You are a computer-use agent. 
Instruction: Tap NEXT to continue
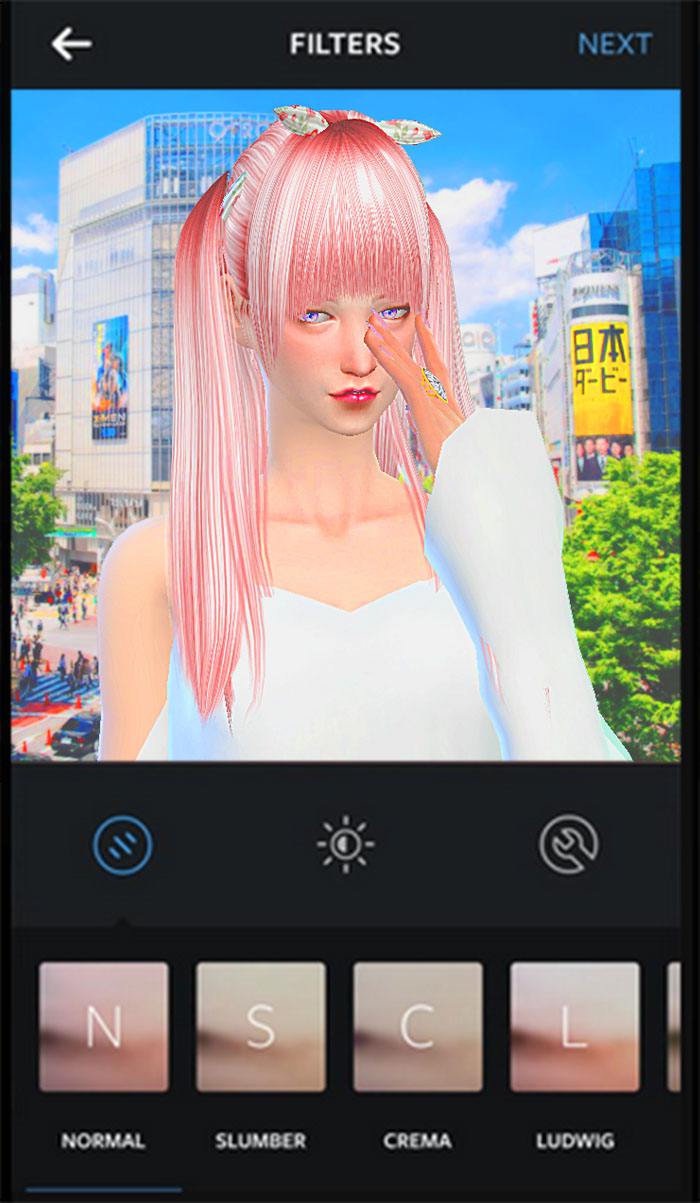point(614,44)
